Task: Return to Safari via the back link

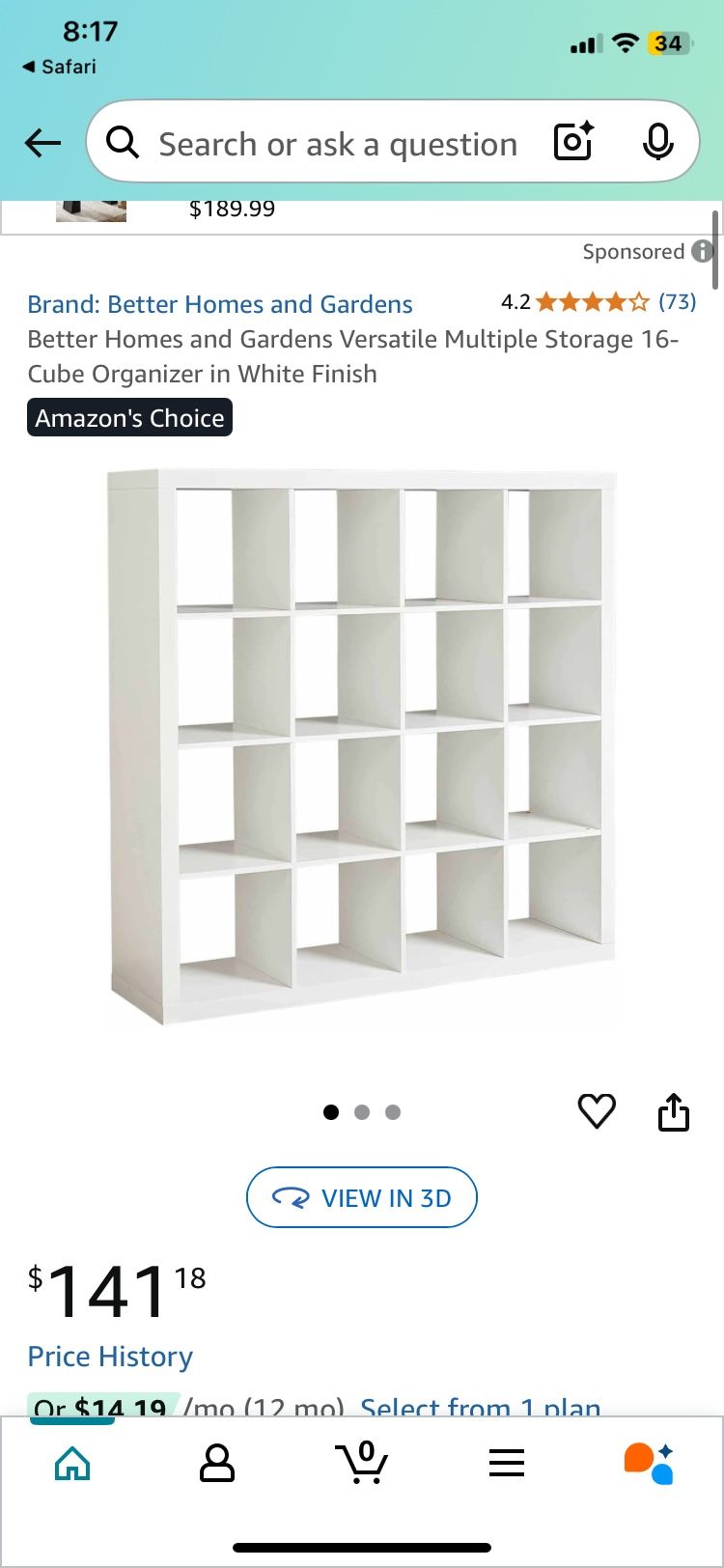Action: pyautogui.click(x=60, y=67)
